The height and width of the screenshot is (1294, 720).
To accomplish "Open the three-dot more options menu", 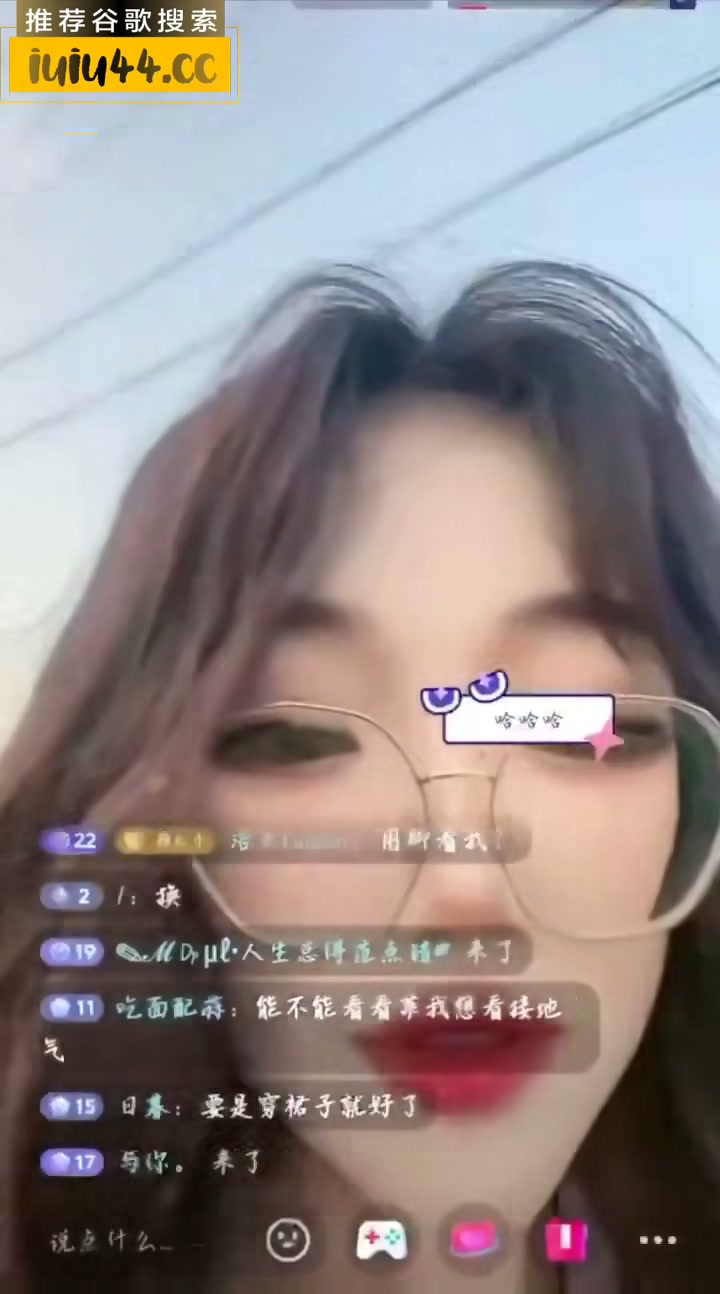I will click(658, 1241).
